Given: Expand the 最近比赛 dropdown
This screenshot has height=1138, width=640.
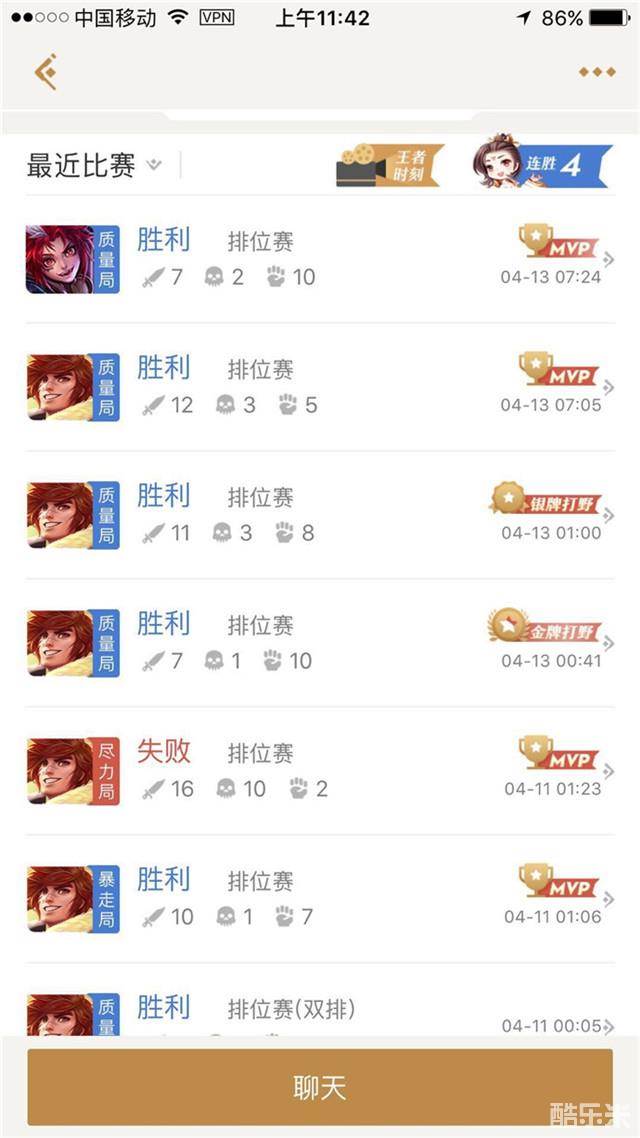Looking at the screenshot, I should (x=95, y=165).
